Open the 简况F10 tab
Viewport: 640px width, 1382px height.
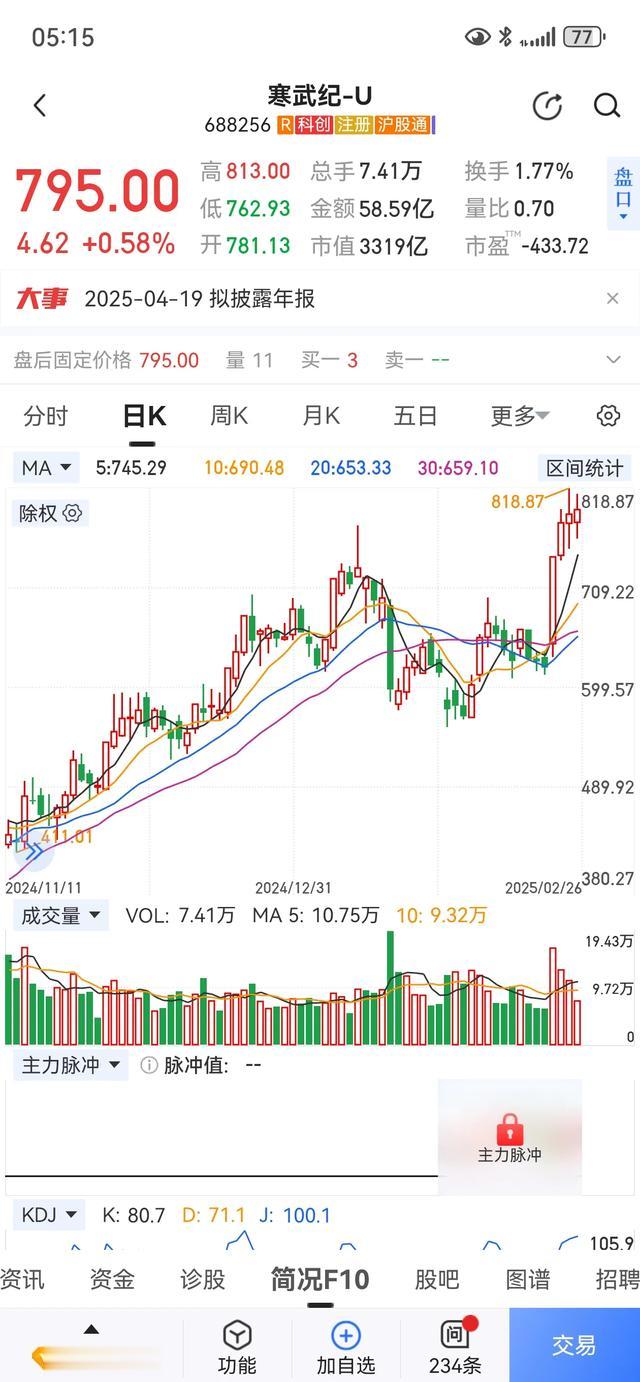pyautogui.click(x=320, y=1279)
